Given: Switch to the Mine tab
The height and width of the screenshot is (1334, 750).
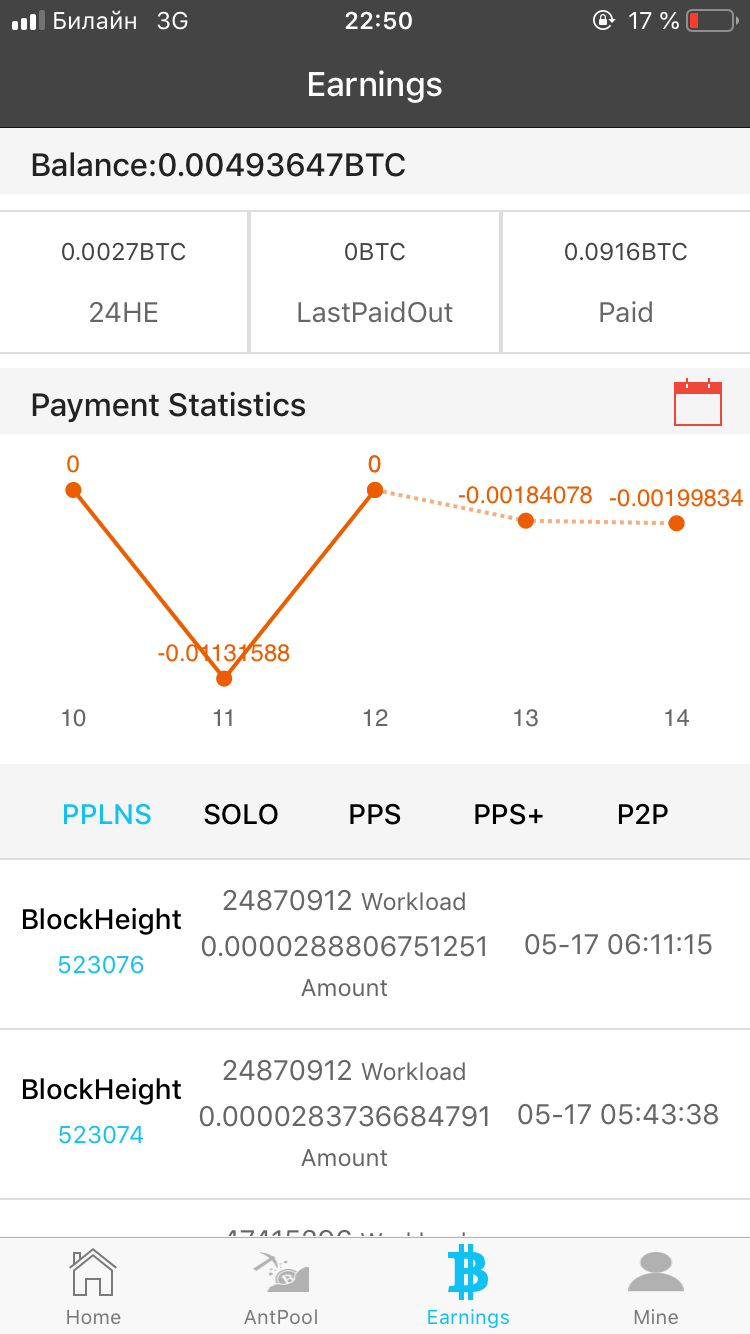Looking at the screenshot, I should pos(656,1286).
